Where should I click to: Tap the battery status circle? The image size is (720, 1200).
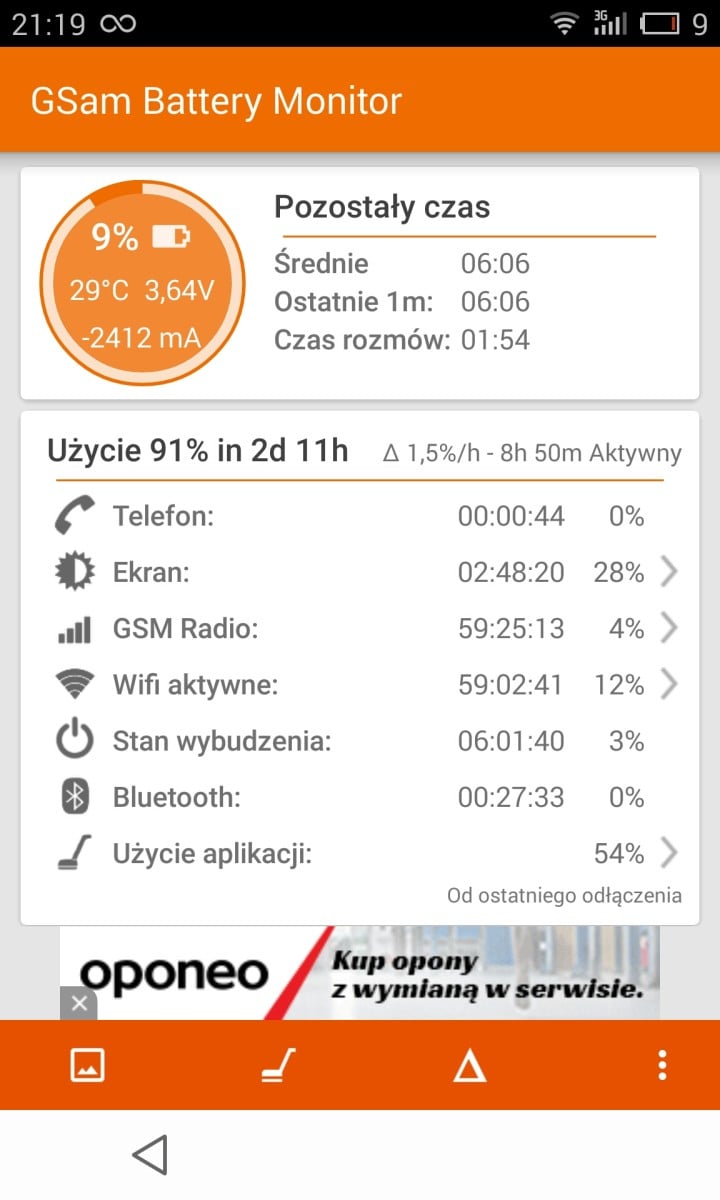pos(143,282)
